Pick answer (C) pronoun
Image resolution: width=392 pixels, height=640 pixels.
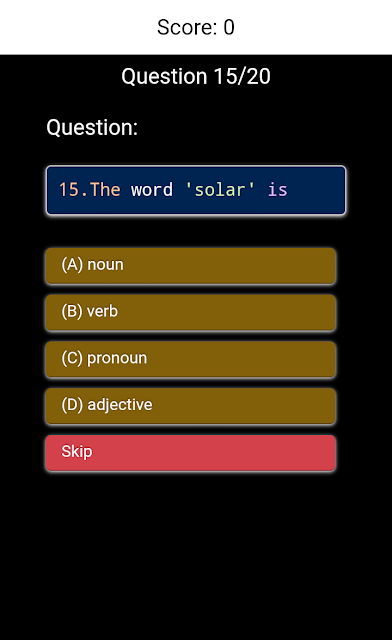click(x=191, y=359)
